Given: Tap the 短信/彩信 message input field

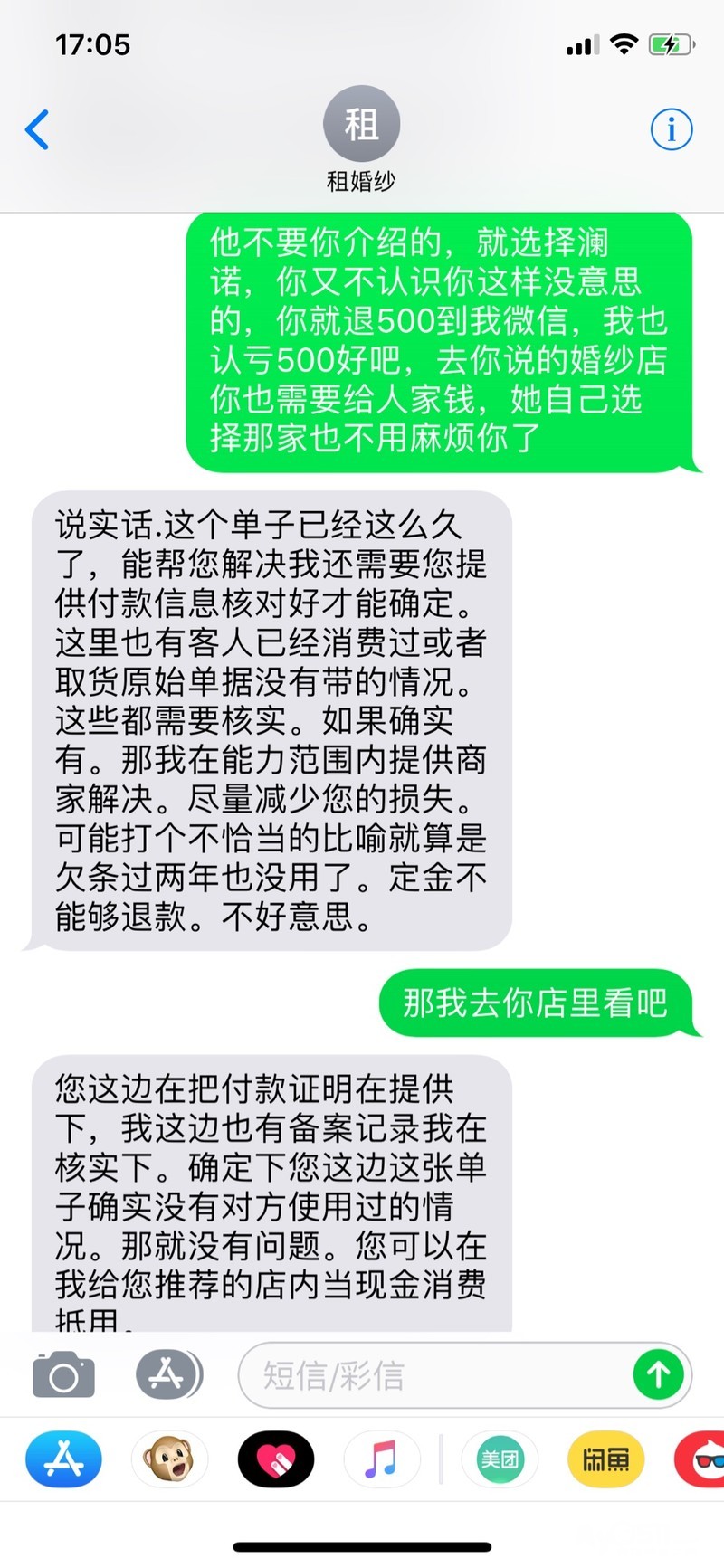Looking at the screenshot, I should coord(434,1375).
